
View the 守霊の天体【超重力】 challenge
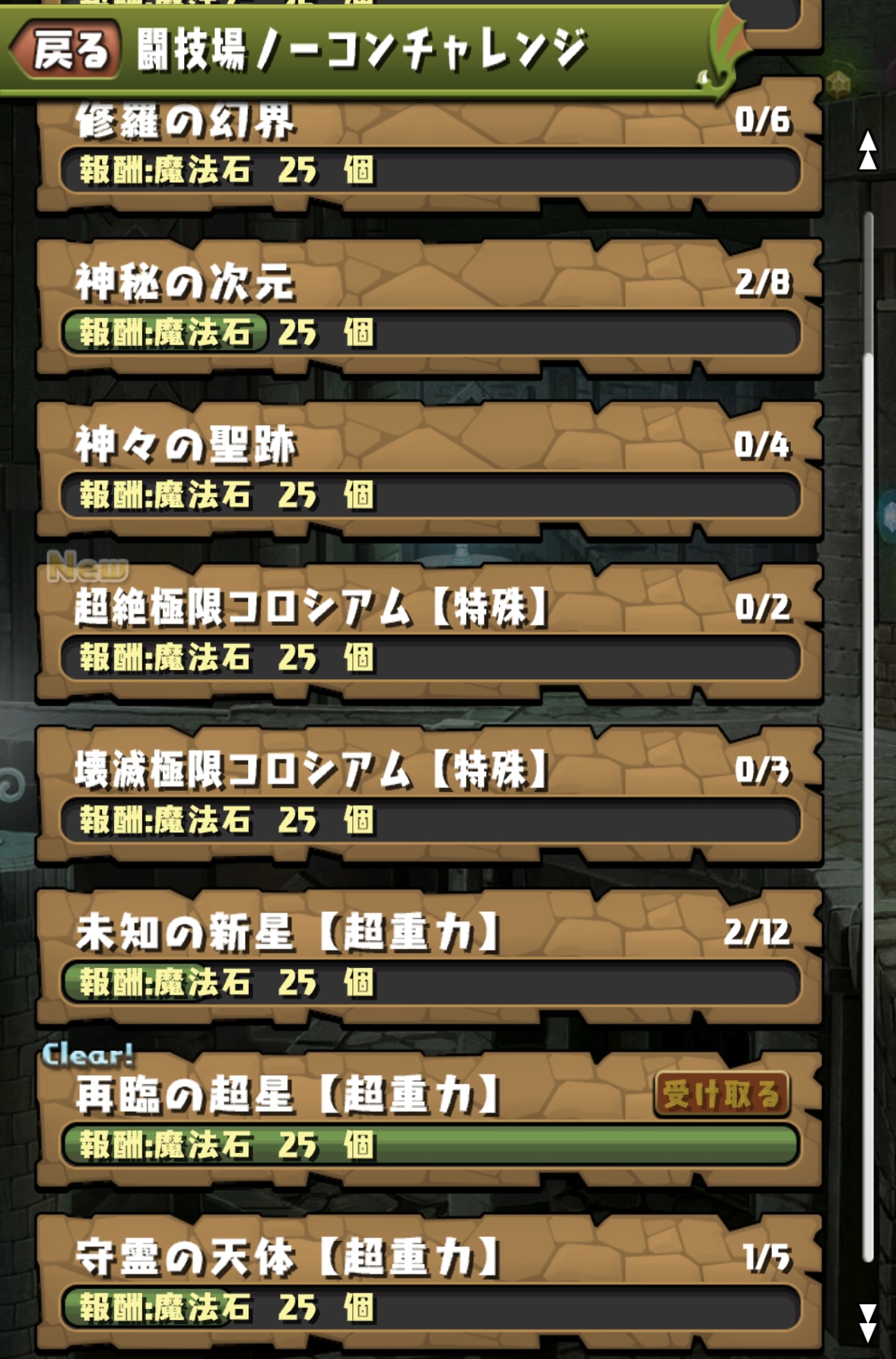pyautogui.click(x=430, y=1283)
